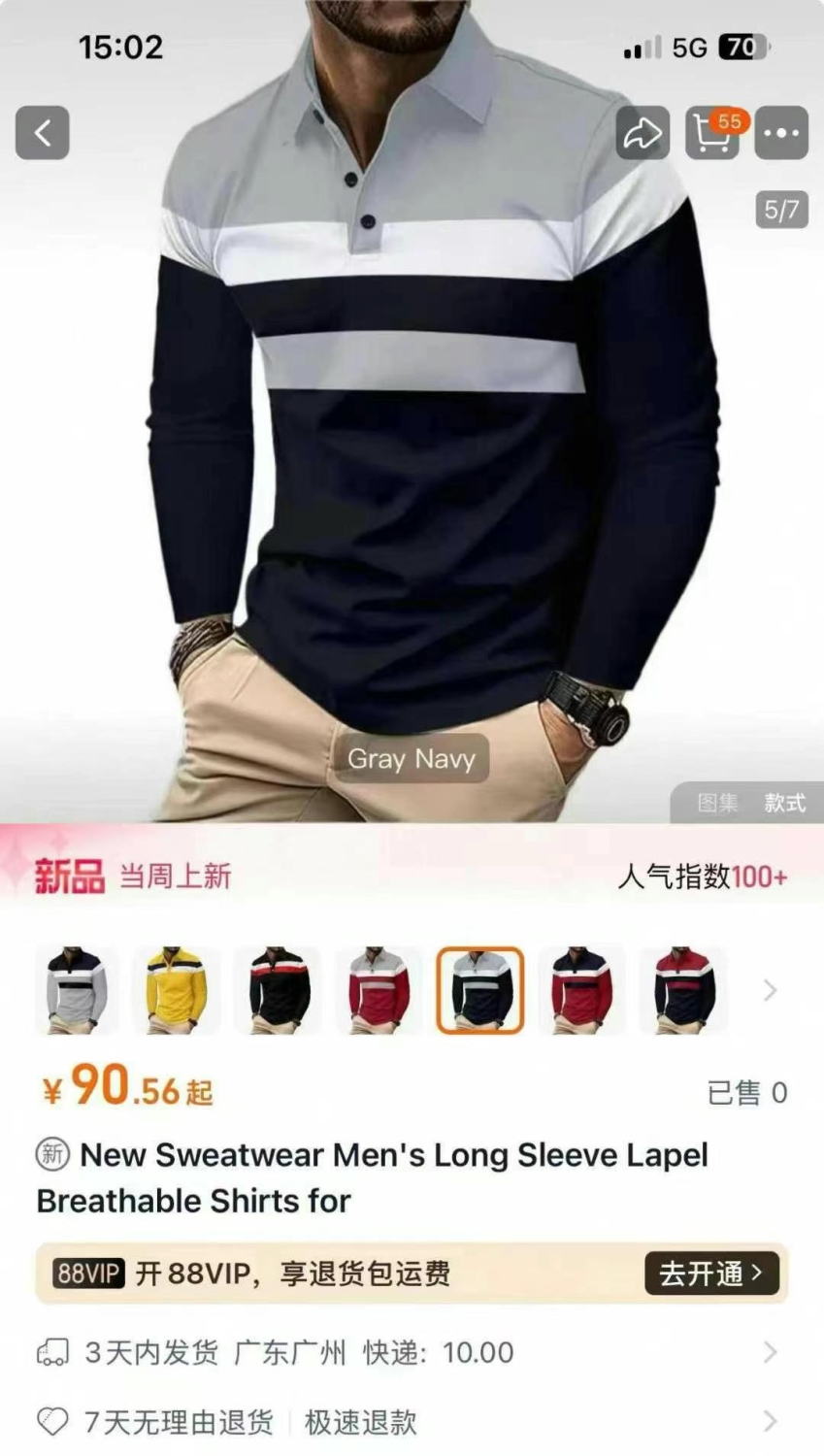Open the shopping cart with 55 items
The image size is (824, 1456).
712,133
